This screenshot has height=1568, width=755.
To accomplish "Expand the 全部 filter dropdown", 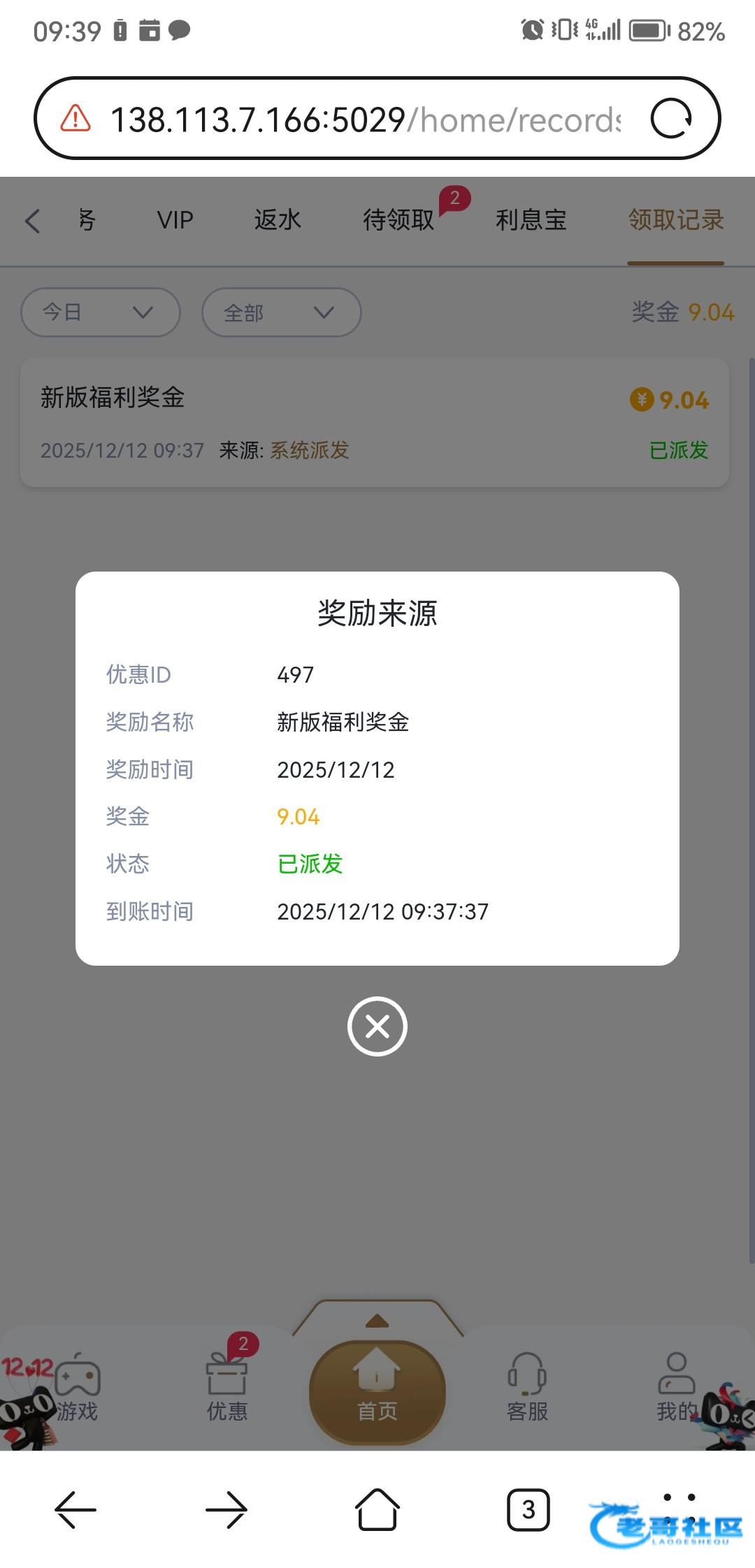I will click(x=281, y=312).
